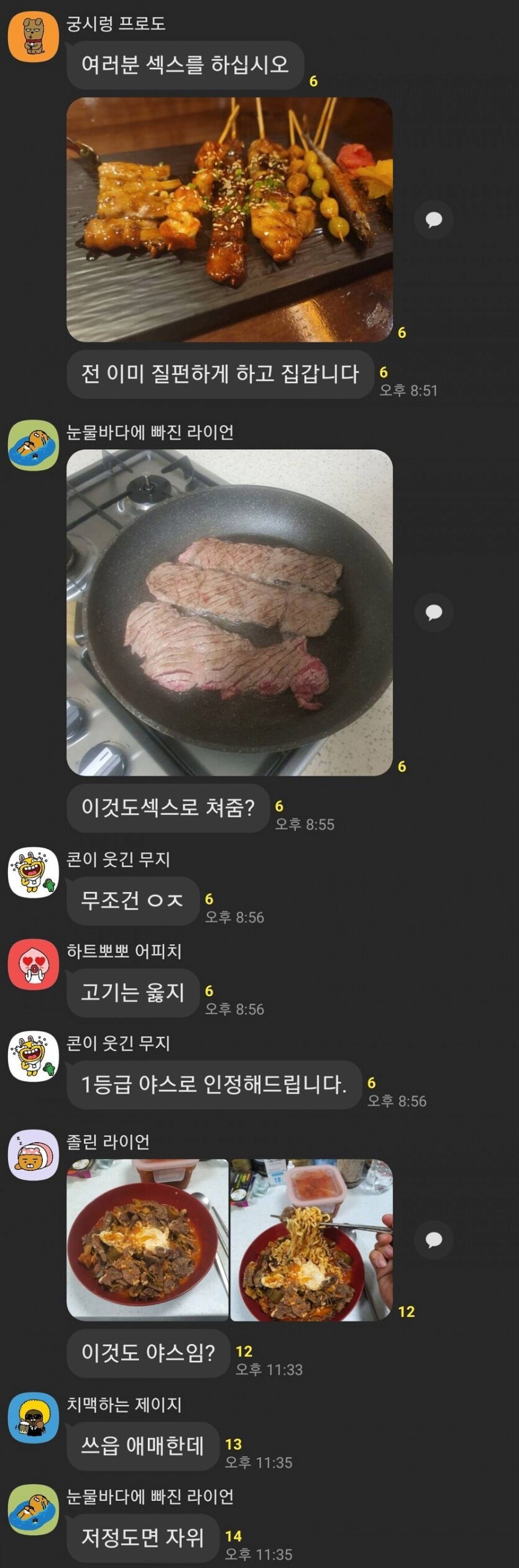
Task: Tap the comment bubble beside the steak photo
Action: click(x=433, y=612)
